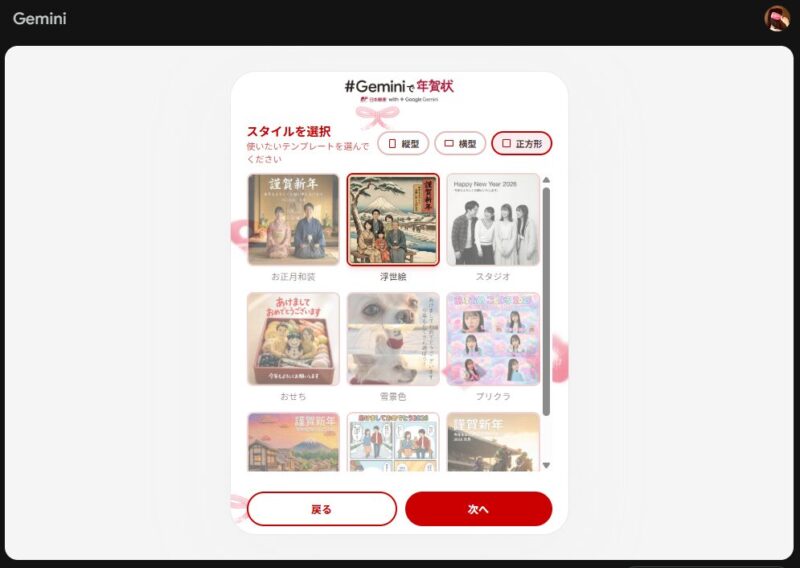Choose the プリクラ template
The height and width of the screenshot is (568, 800).
tap(493, 339)
